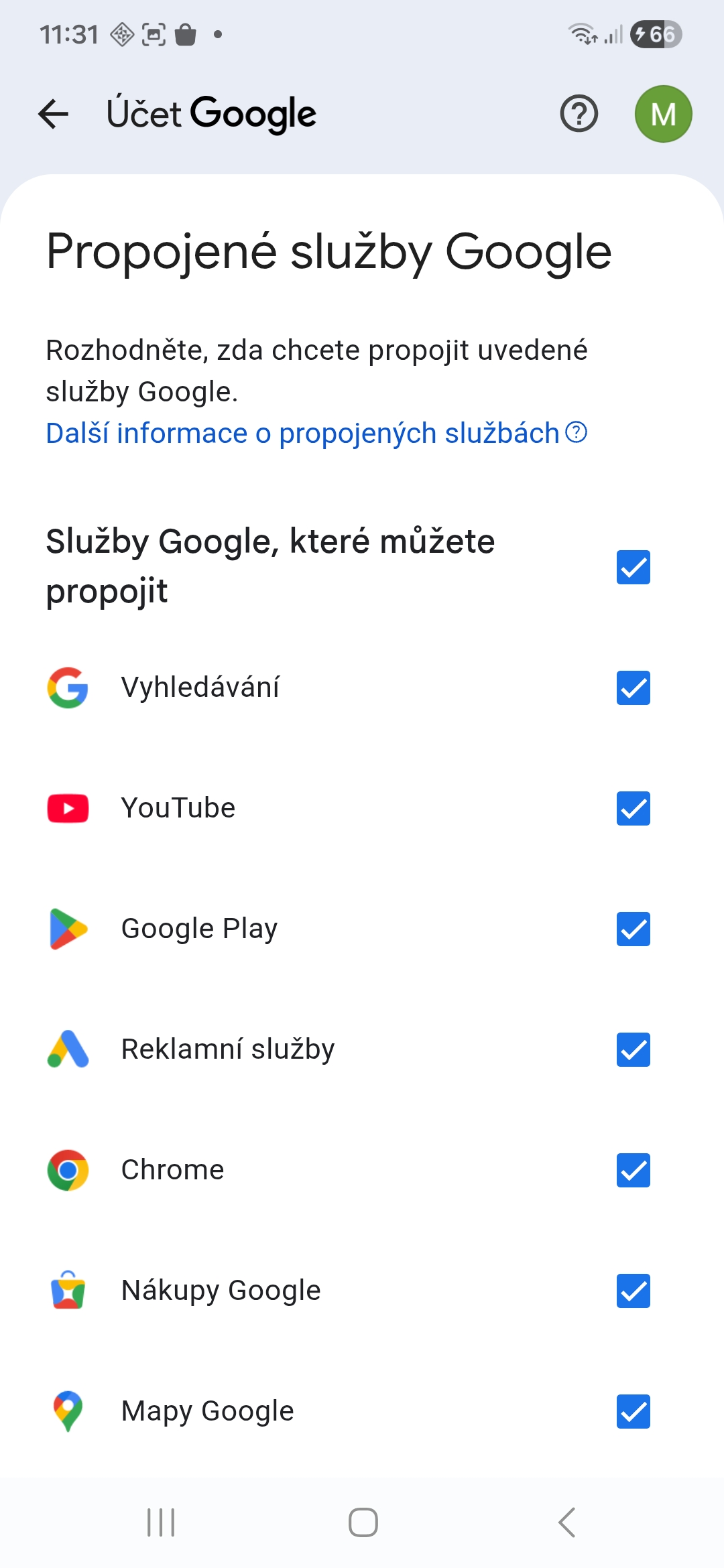The height and width of the screenshot is (1568, 724).
Task: Toggle the Mapy Google checkbox
Action: (633, 1411)
